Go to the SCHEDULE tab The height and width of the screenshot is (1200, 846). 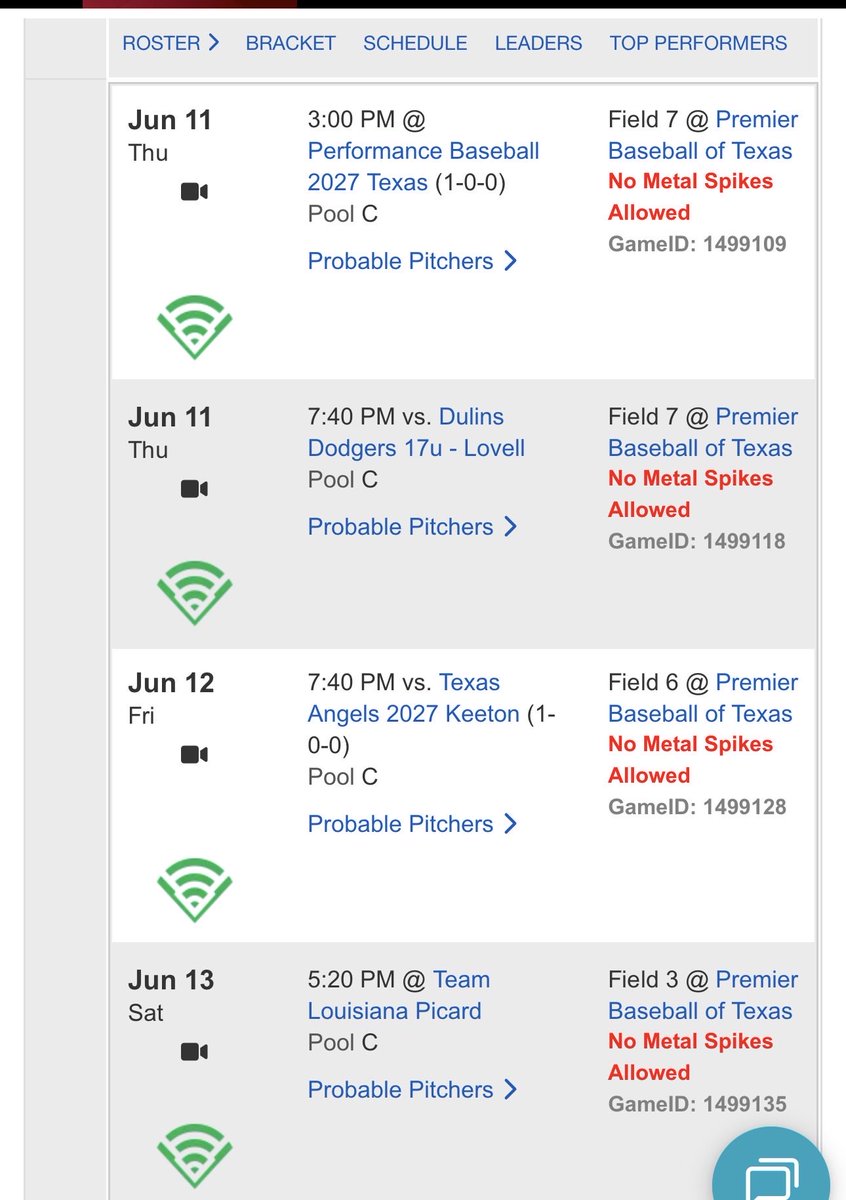tap(415, 43)
